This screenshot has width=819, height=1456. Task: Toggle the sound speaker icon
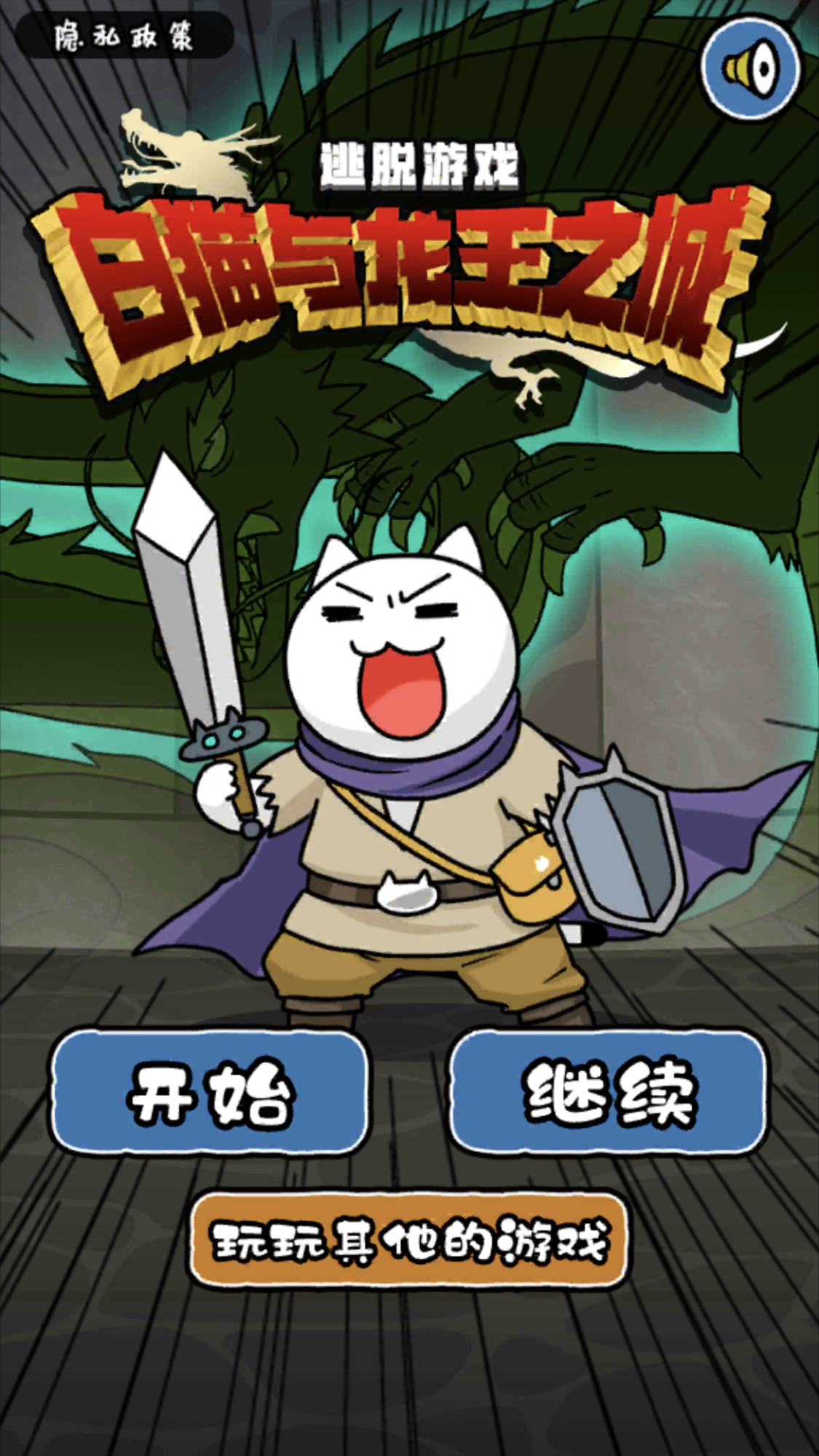[x=750, y=69]
